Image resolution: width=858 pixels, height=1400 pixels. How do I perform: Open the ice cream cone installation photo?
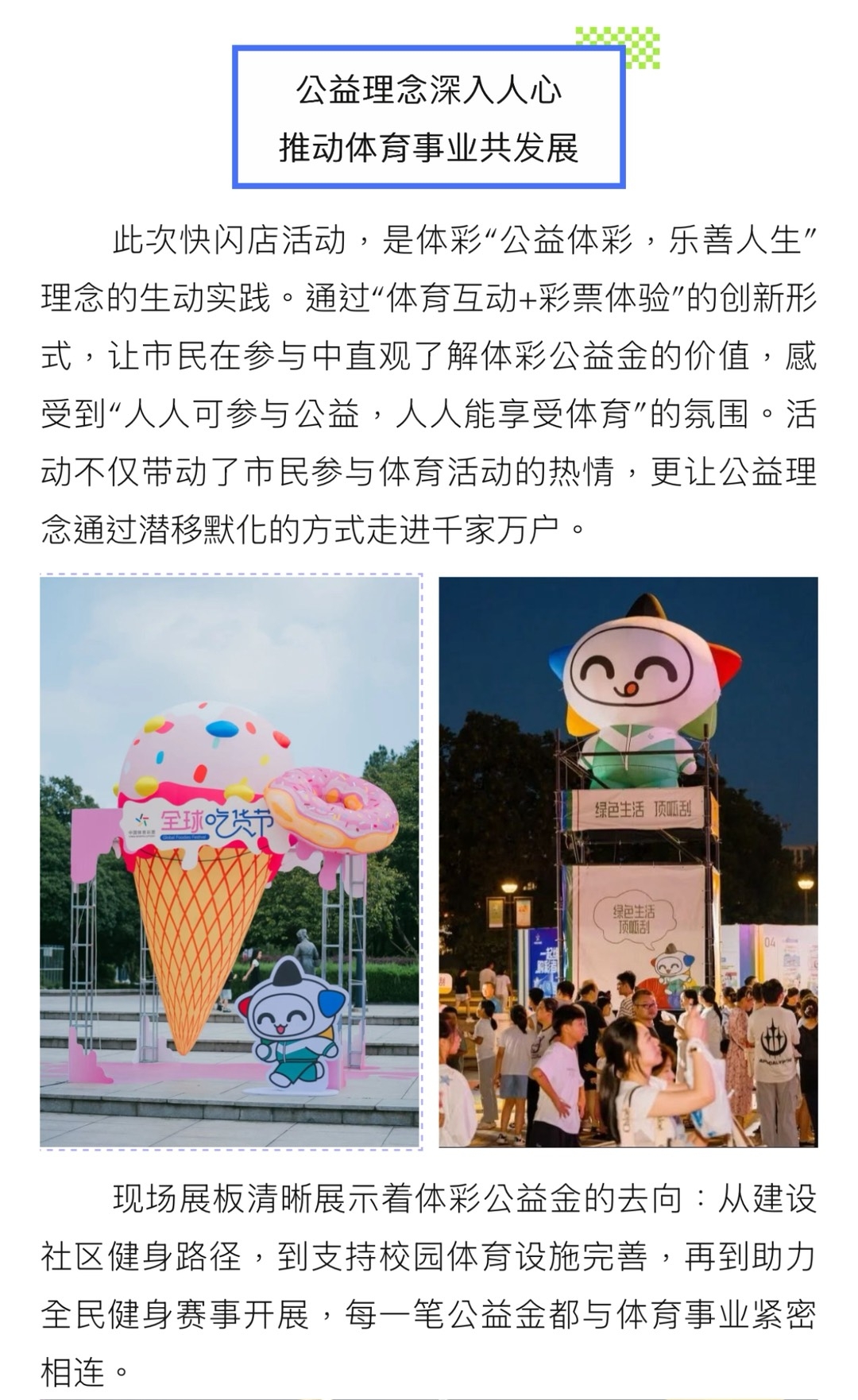click(x=230, y=861)
